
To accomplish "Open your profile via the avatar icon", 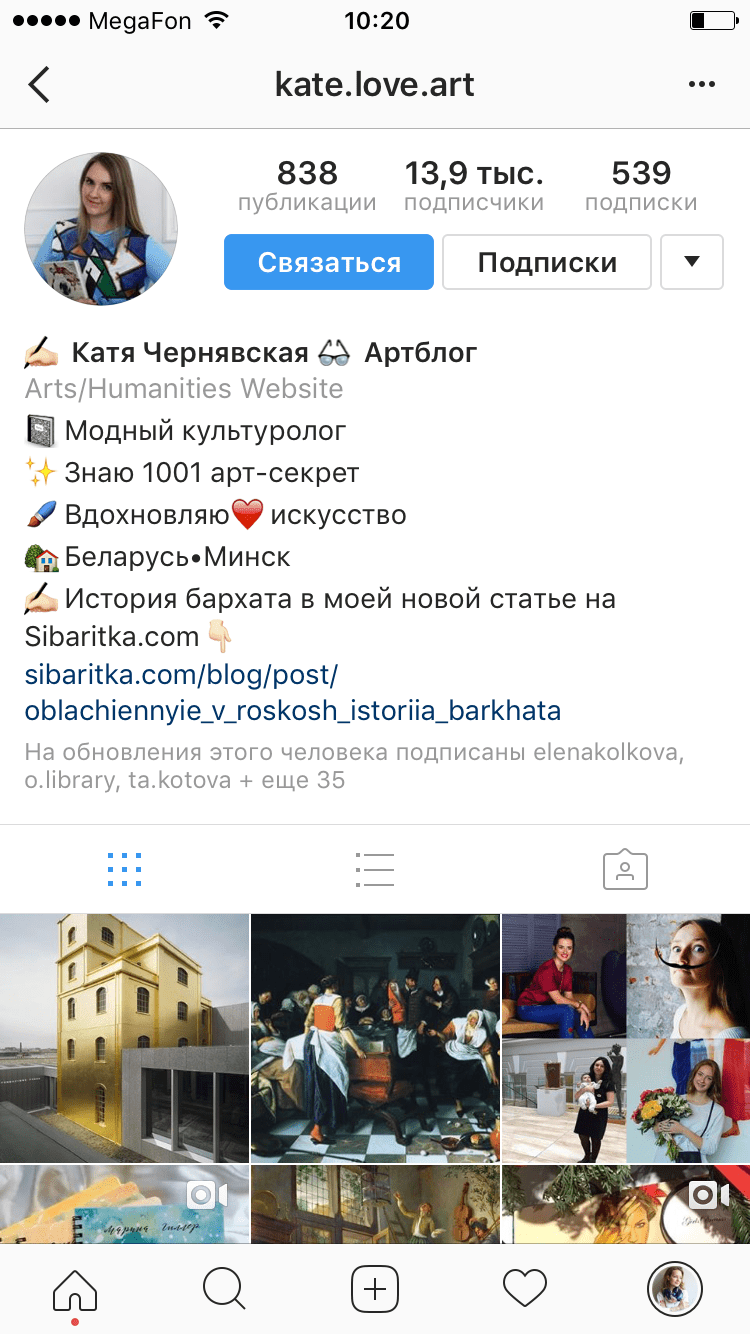I will coord(675,1289).
